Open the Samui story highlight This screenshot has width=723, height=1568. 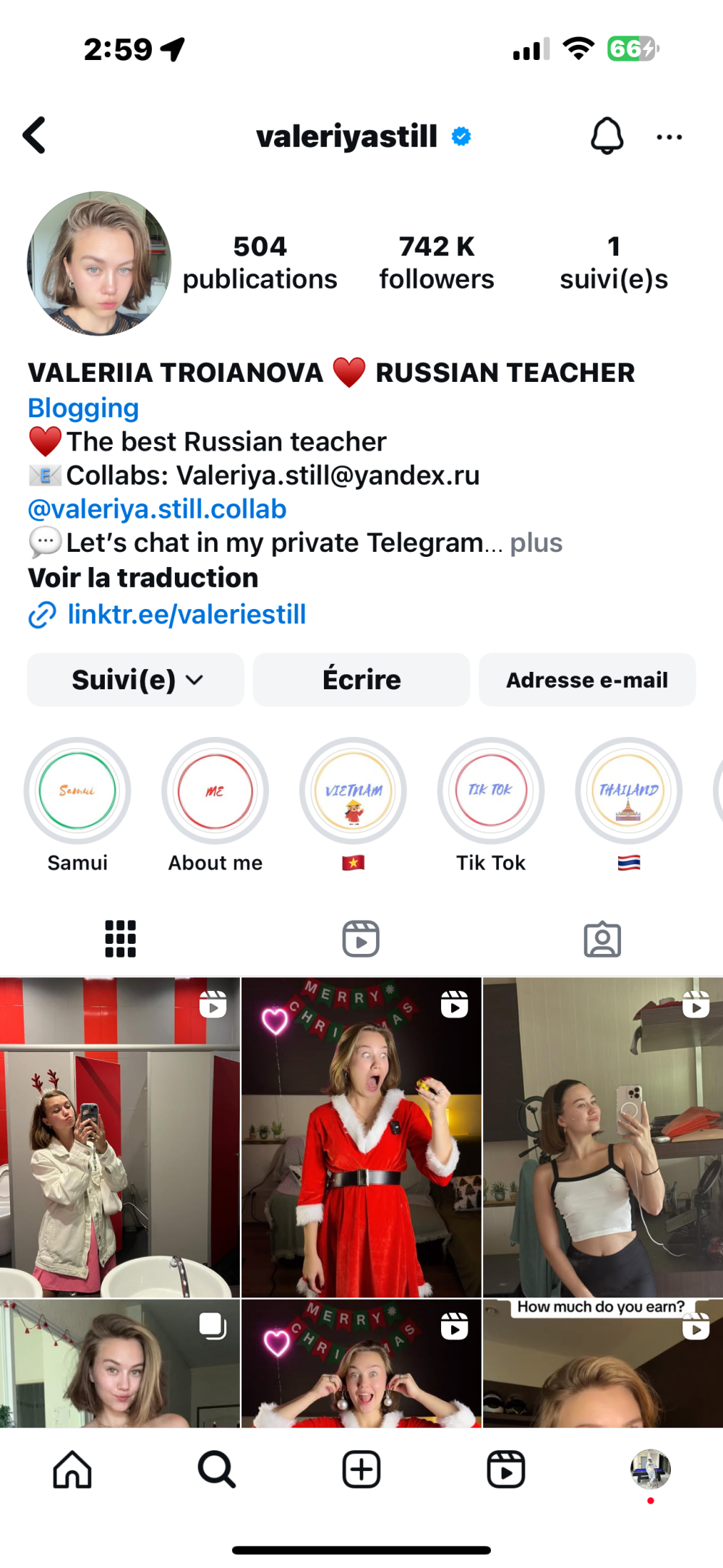(x=77, y=791)
